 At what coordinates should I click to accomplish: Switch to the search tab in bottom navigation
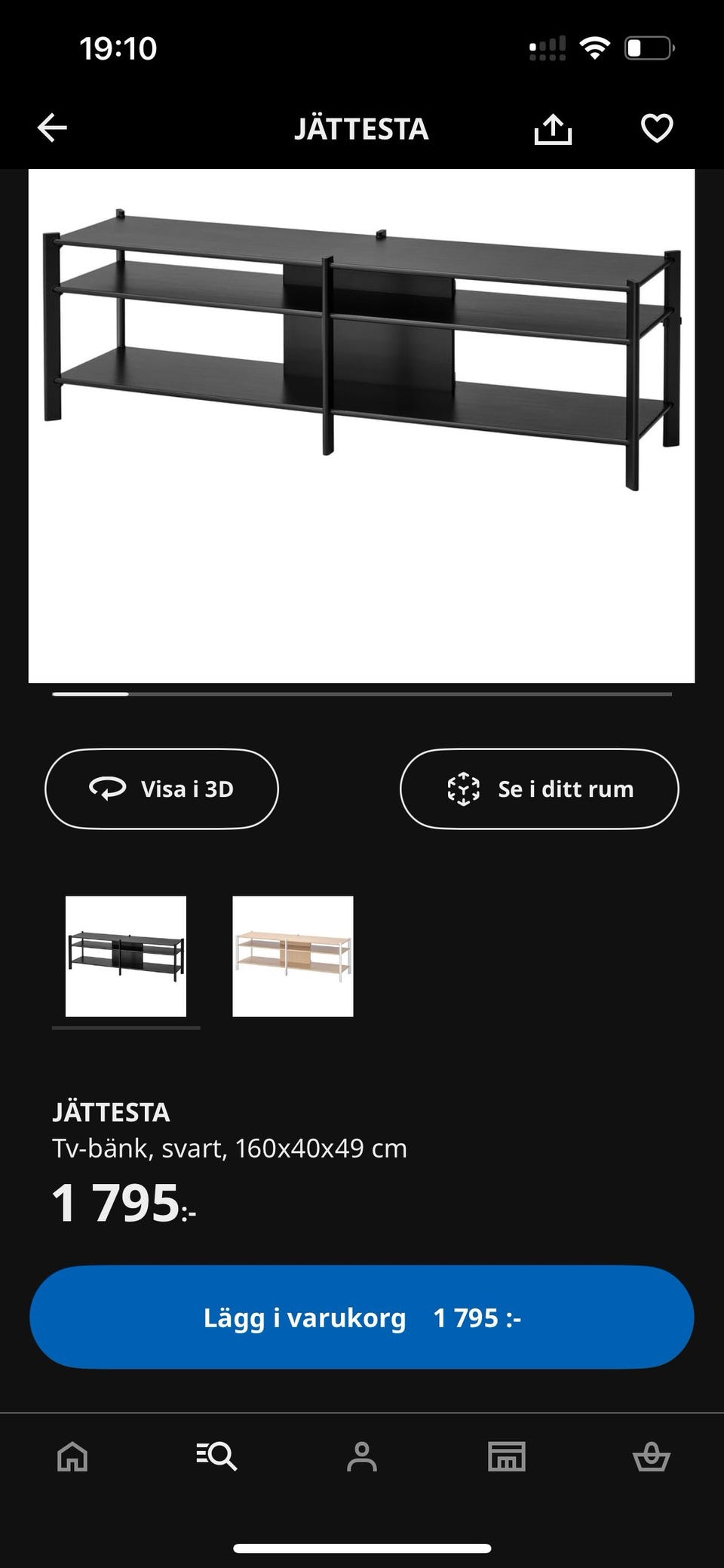coord(217,1456)
